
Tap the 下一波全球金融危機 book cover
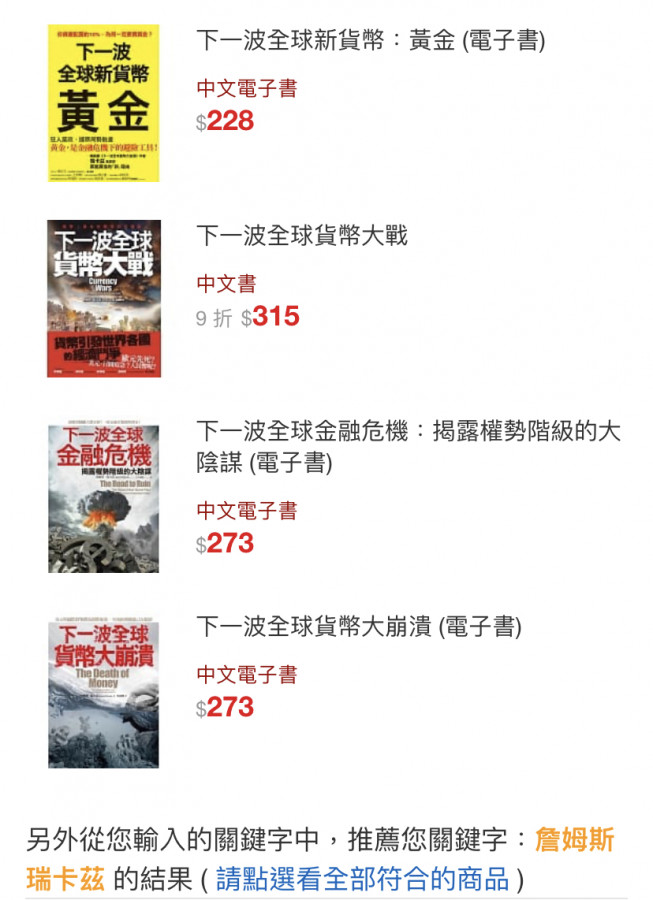click(x=104, y=498)
